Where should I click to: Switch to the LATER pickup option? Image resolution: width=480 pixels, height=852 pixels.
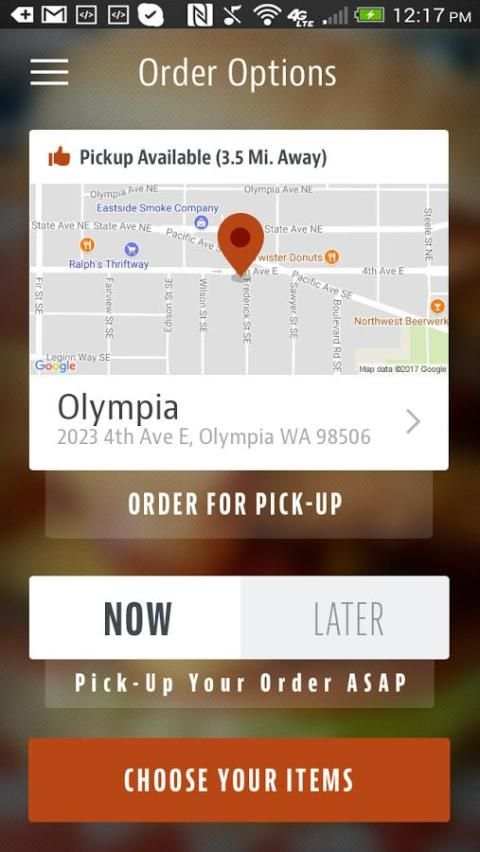345,618
